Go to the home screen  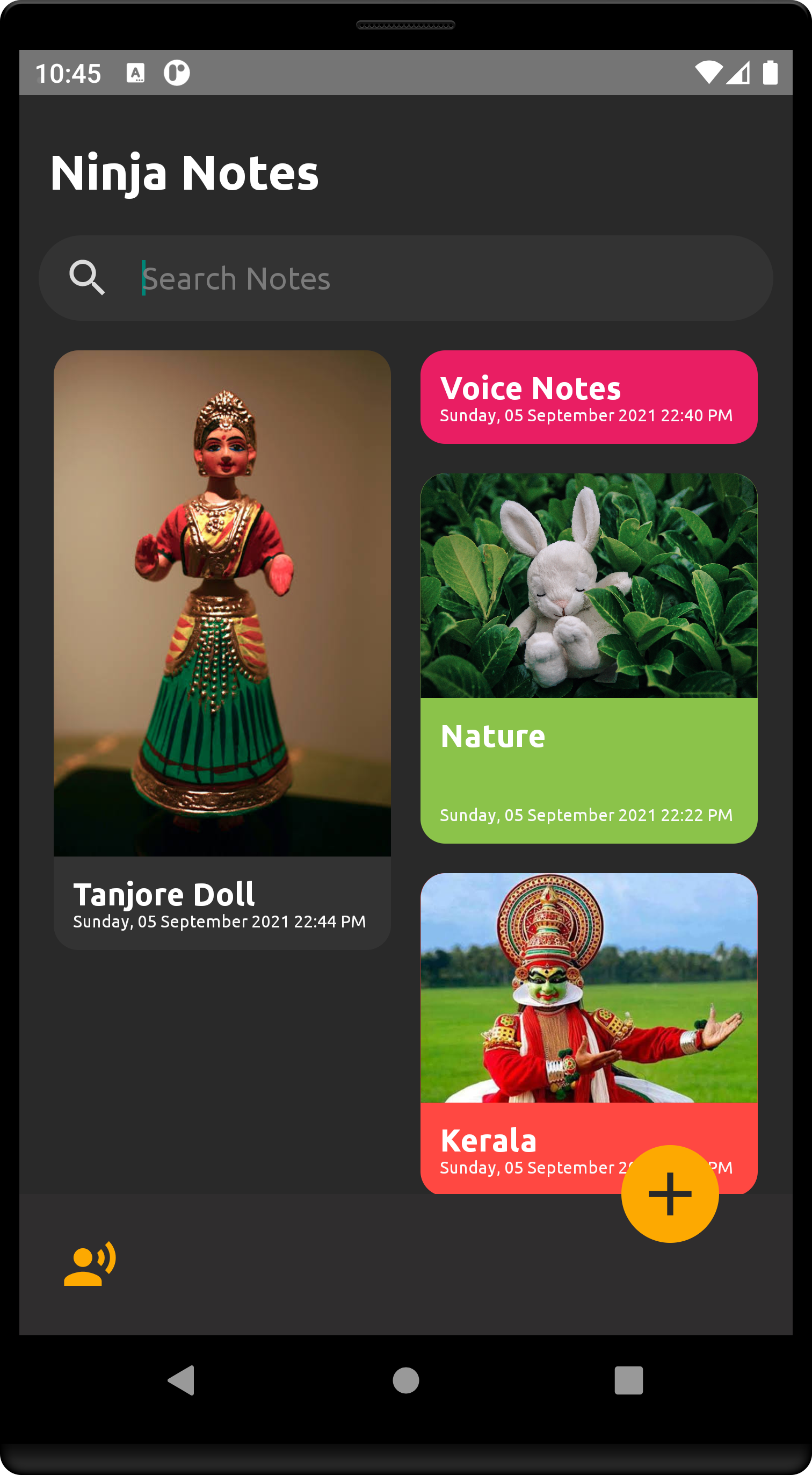pyautogui.click(x=405, y=1380)
